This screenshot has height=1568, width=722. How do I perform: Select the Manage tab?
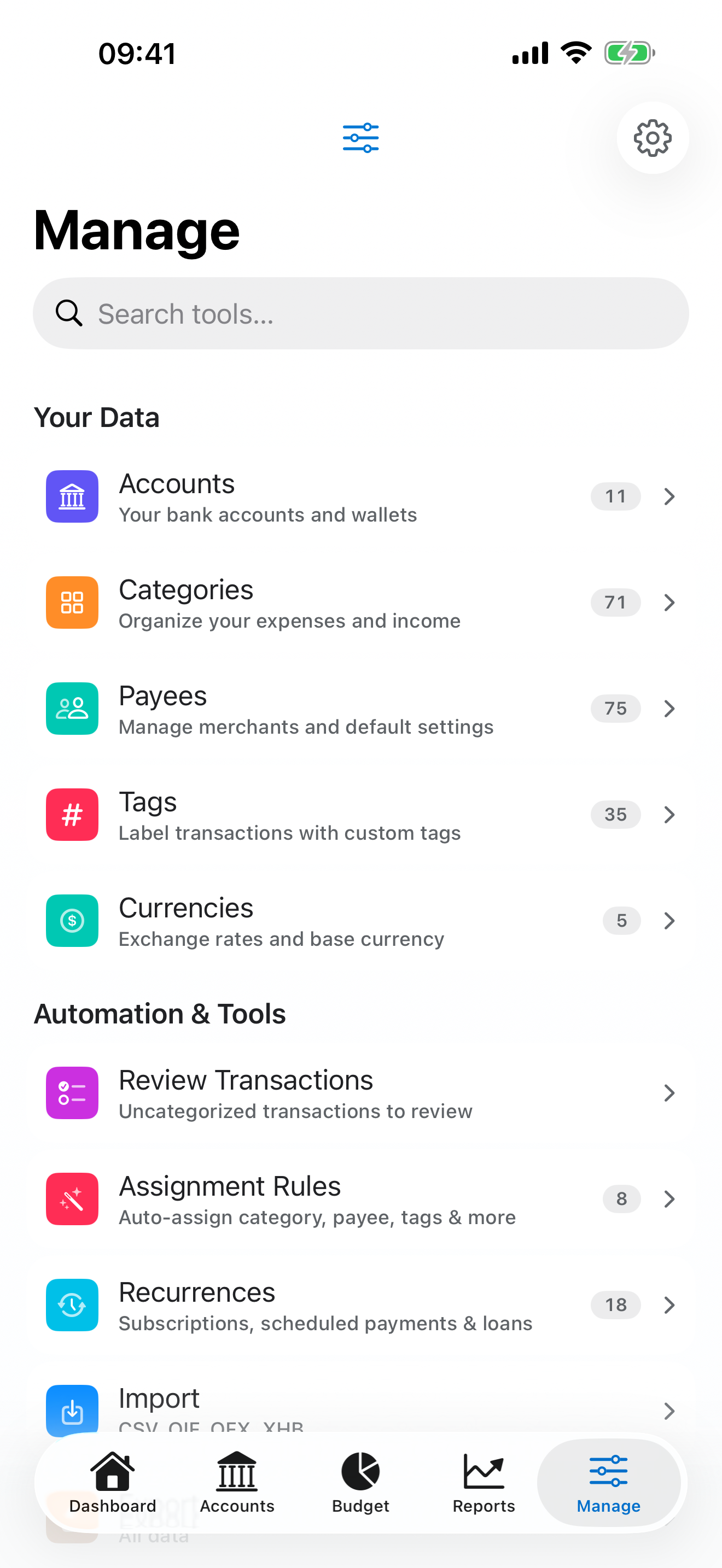608,1483
